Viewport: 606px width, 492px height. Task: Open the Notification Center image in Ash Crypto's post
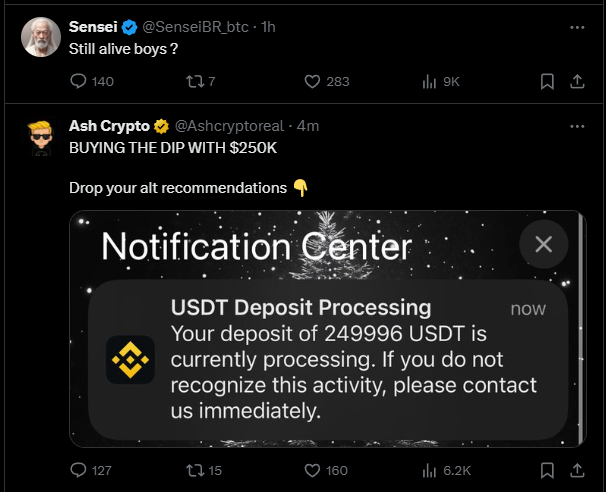[328, 329]
